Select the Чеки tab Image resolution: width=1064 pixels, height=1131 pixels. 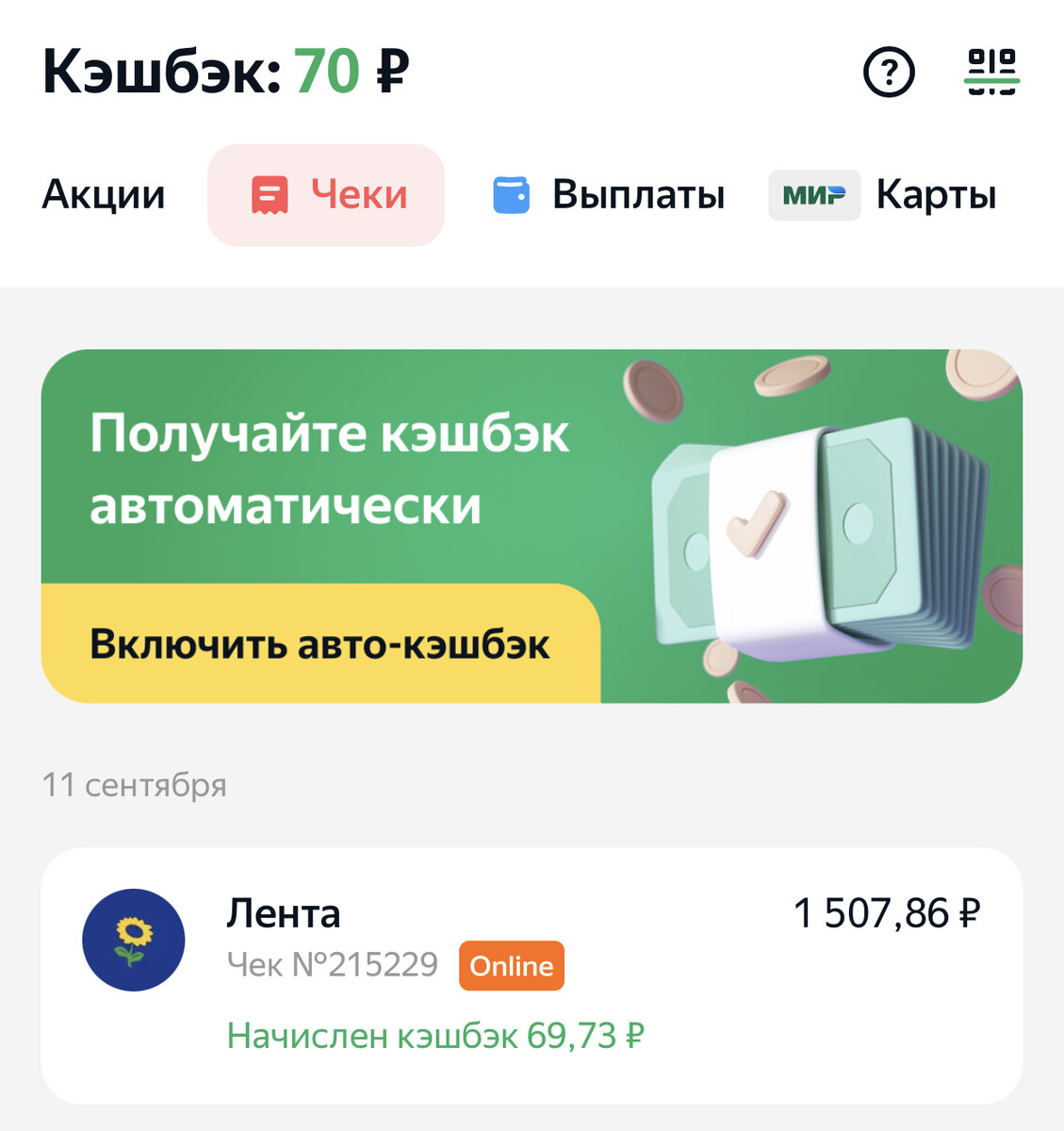(326, 195)
